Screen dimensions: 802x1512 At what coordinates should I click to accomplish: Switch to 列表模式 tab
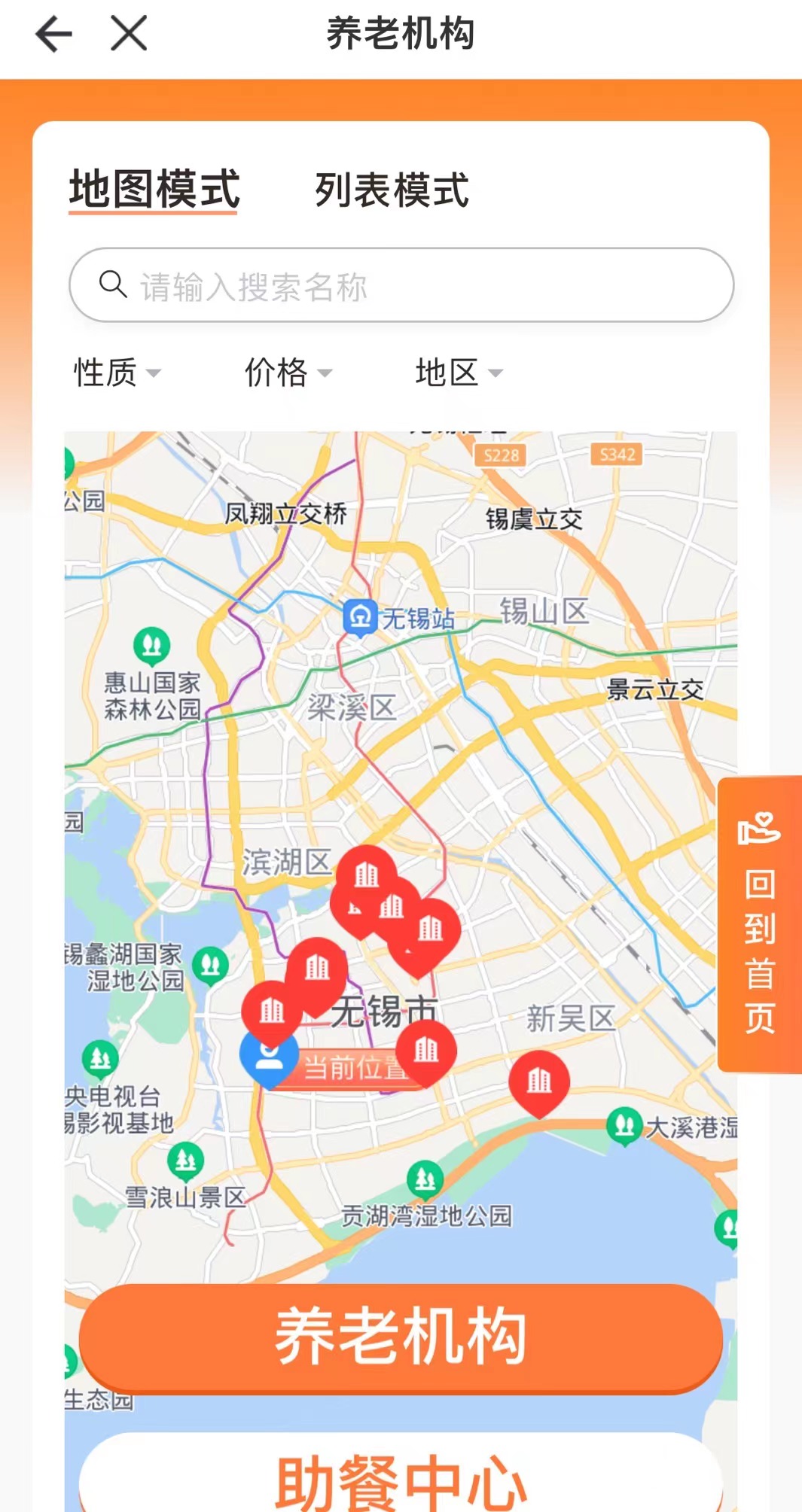[392, 190]
